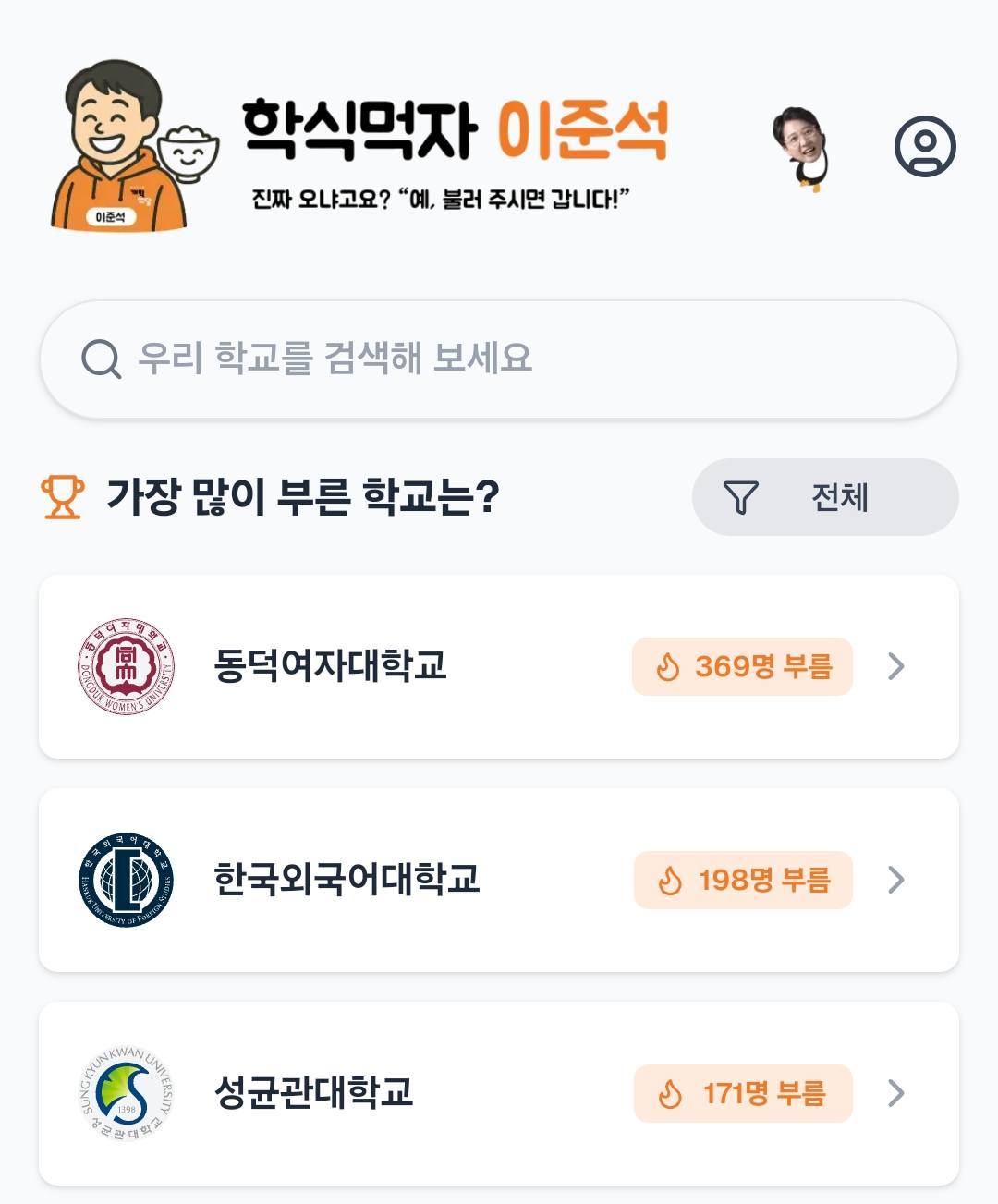The height and width of the screenshot is (1204, 998).
Task: Tap the school search box
Action: point(499,359)
